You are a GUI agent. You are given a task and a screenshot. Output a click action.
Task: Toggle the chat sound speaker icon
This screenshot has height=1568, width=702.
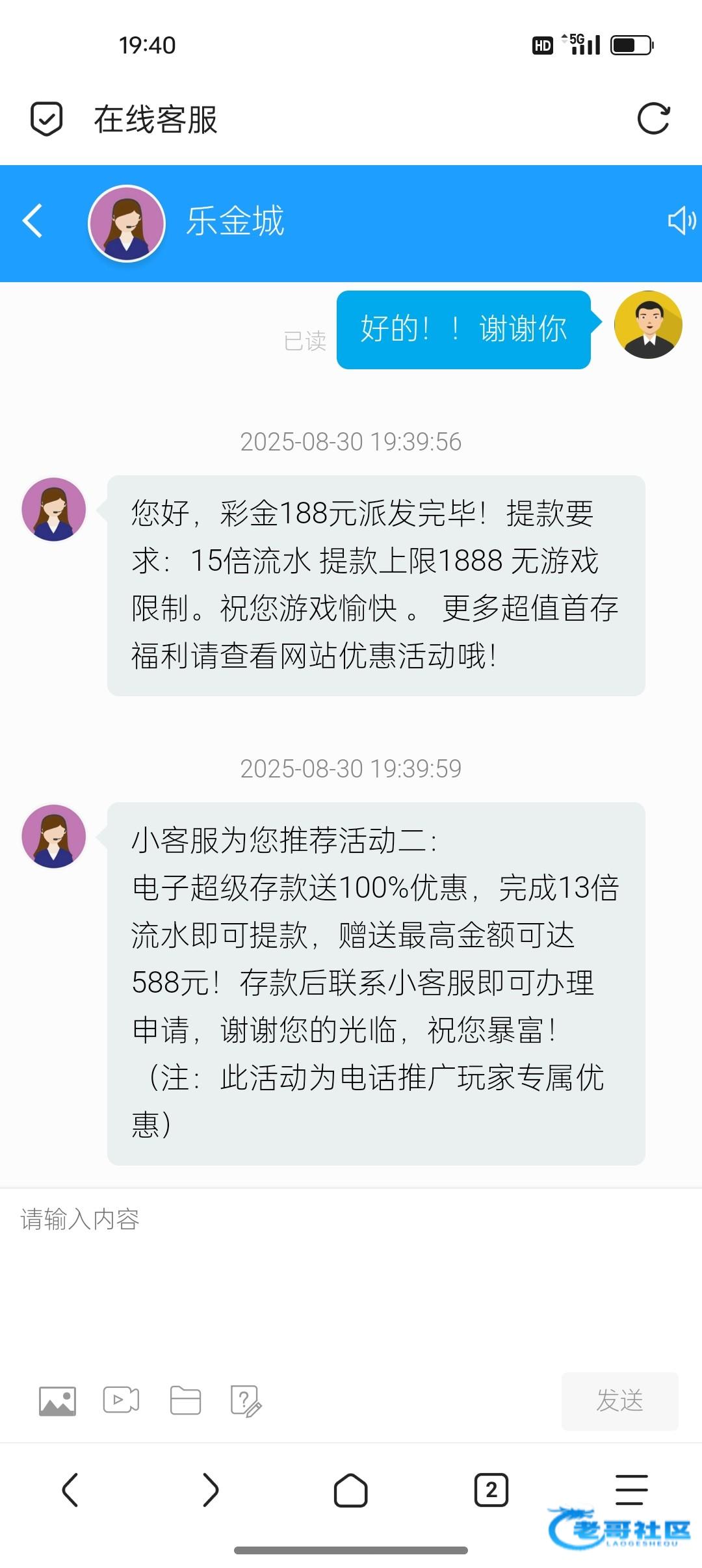pos(681,221)
